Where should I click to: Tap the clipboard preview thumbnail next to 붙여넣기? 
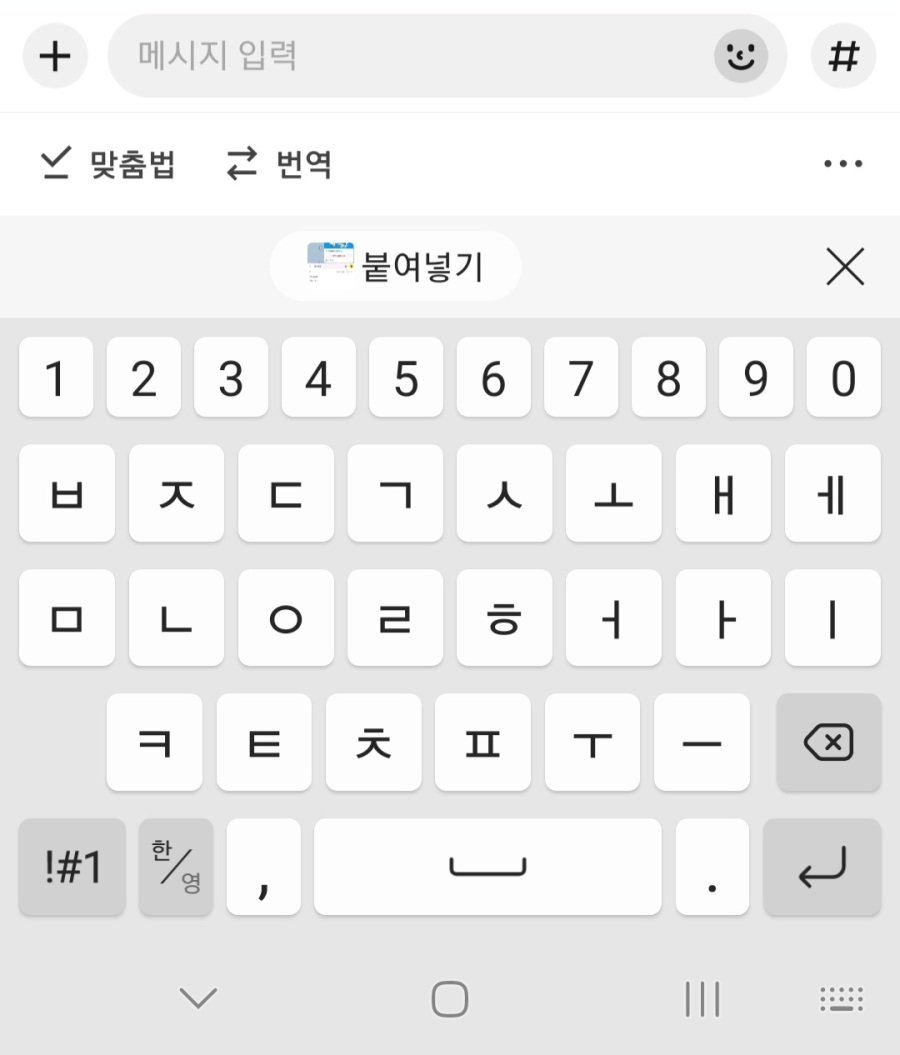click(x=329, y=263)
